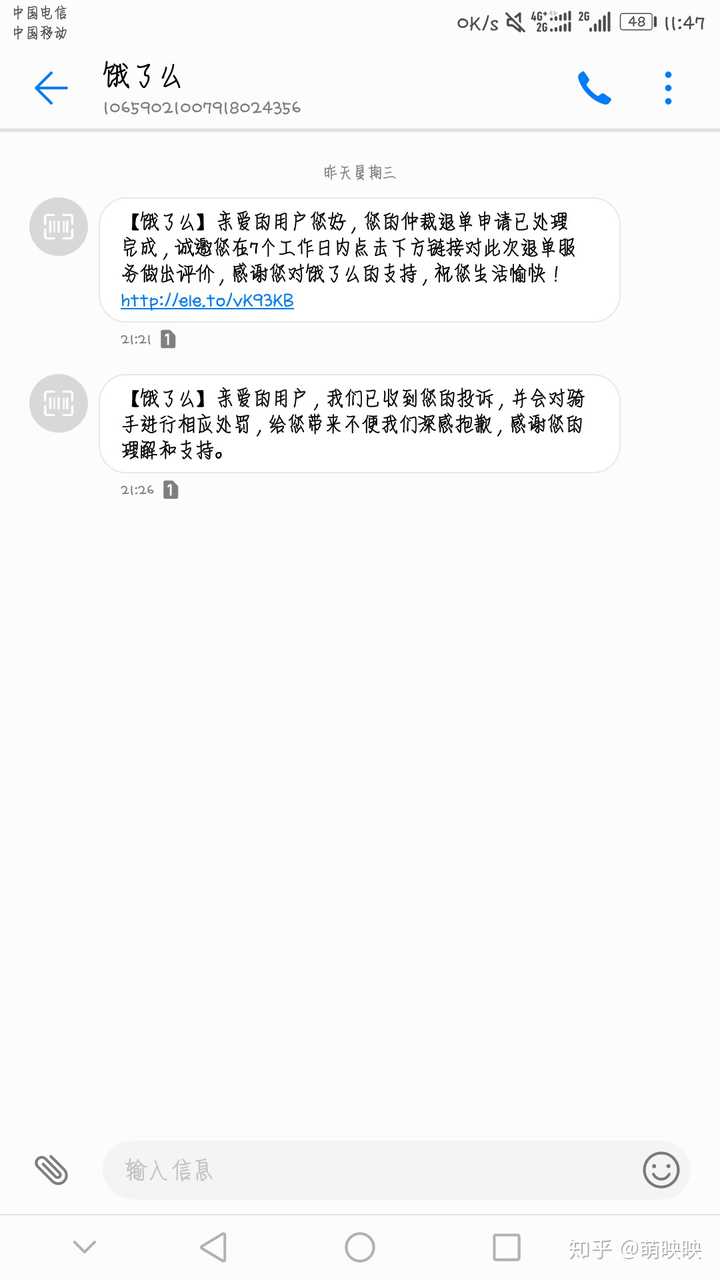Screen dimensions: 720x1280
Task: Tap the clock showing 11:47
Action: [688, 20]
